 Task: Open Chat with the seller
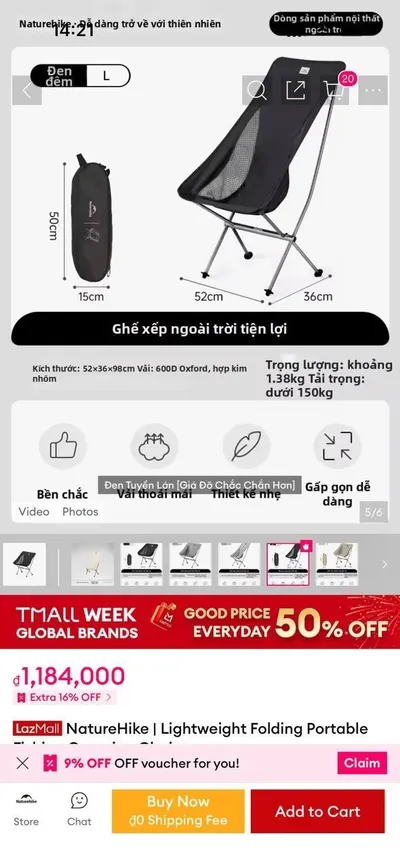[x=79, y=810]
